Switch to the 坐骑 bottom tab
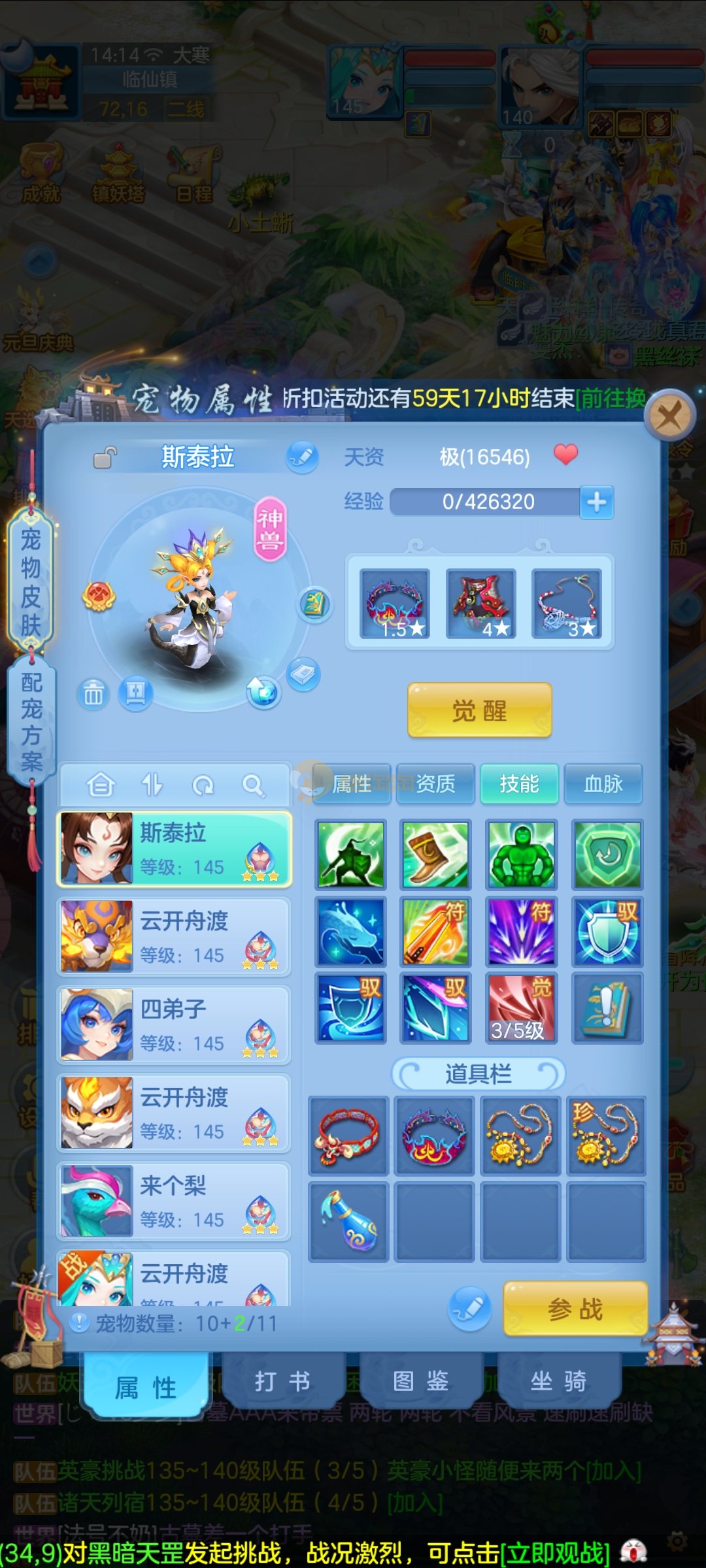 [558, 1382]
